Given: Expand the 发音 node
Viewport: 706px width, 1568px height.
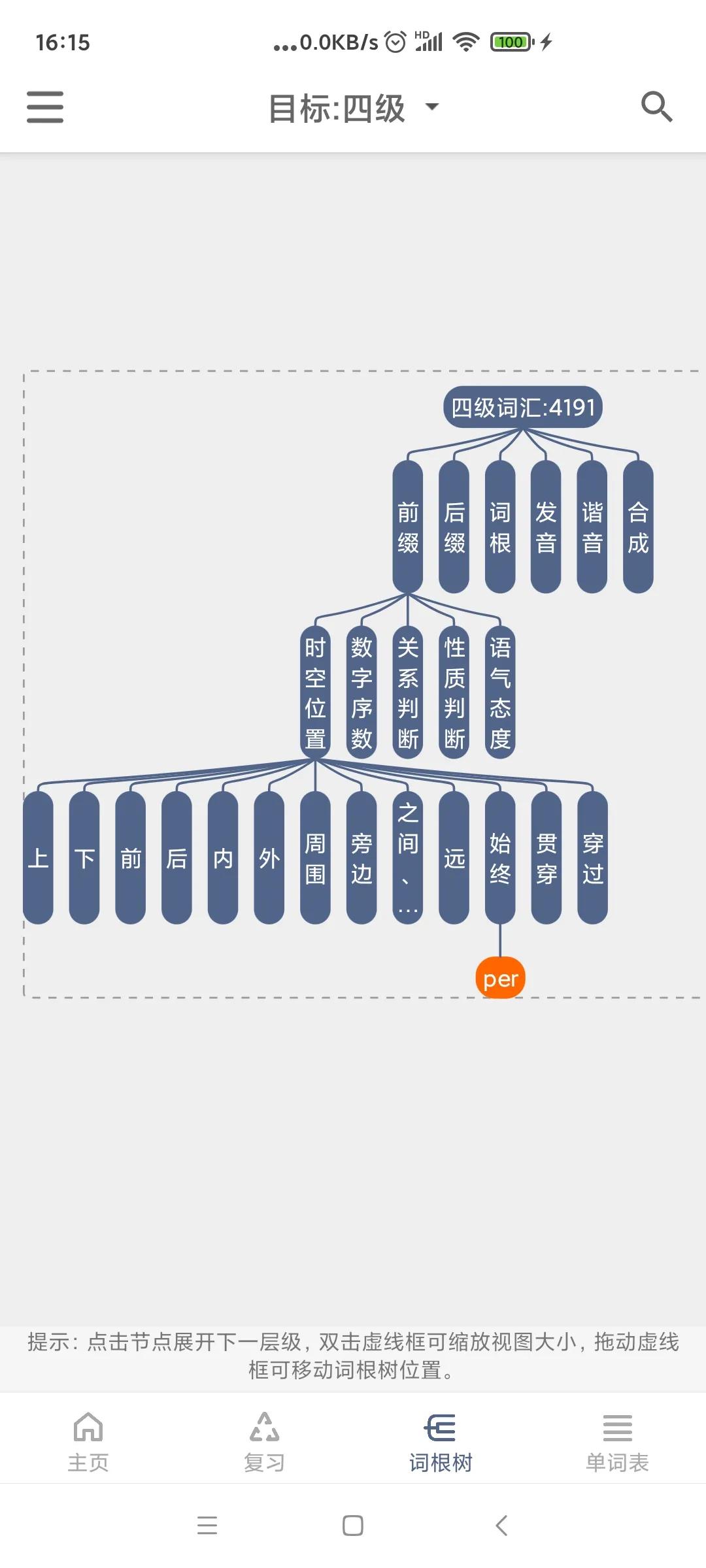Looking at the screenshot, I should [x=546, y=527].
